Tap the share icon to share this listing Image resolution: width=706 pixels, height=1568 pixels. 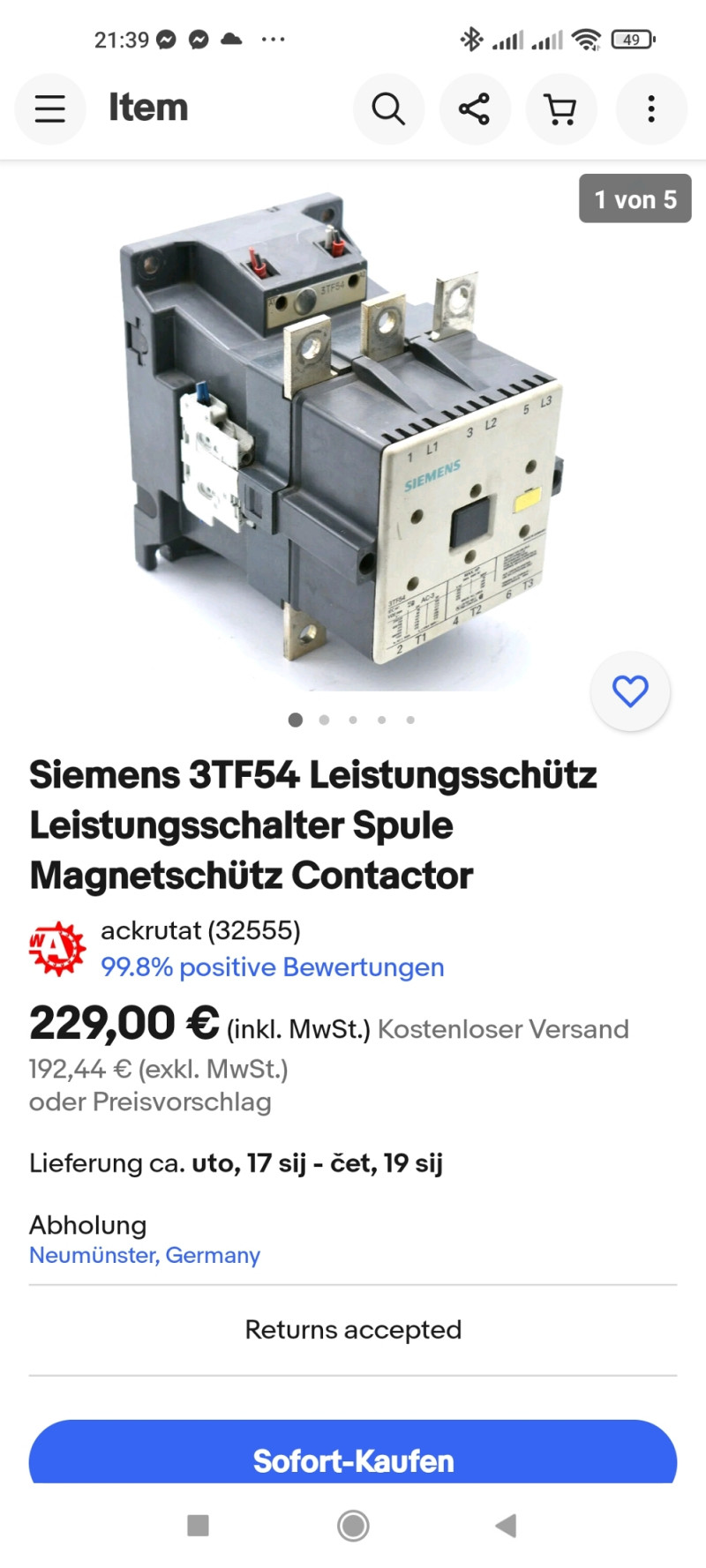click(475, 108)
